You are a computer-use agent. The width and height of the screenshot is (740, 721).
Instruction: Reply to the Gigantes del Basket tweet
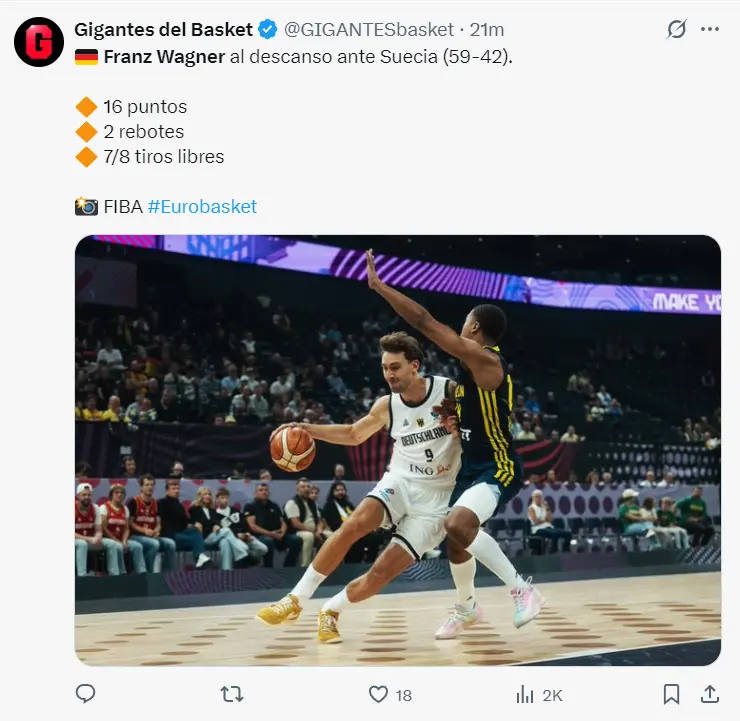pos(86,693)
